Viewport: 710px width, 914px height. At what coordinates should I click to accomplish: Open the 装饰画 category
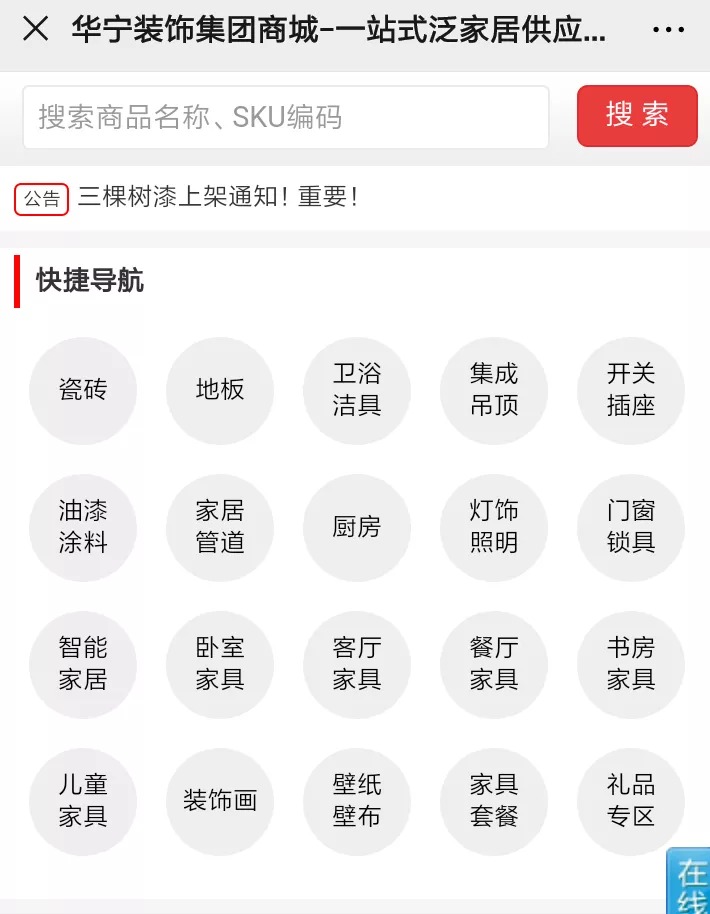click(220, 801)
